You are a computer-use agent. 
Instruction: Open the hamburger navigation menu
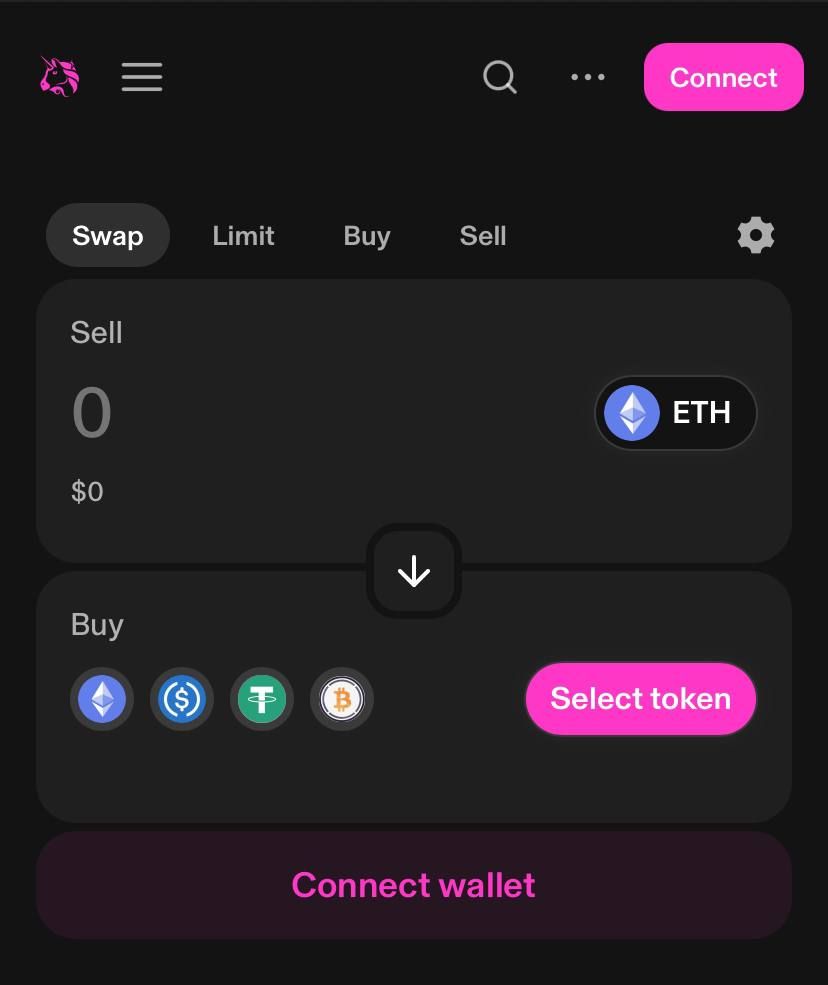coord(142,77)
